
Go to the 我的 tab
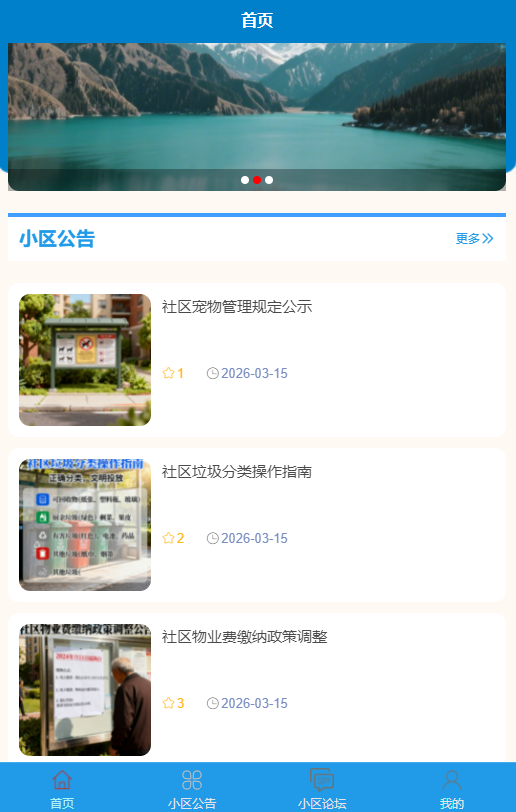(x=452, y=788)
